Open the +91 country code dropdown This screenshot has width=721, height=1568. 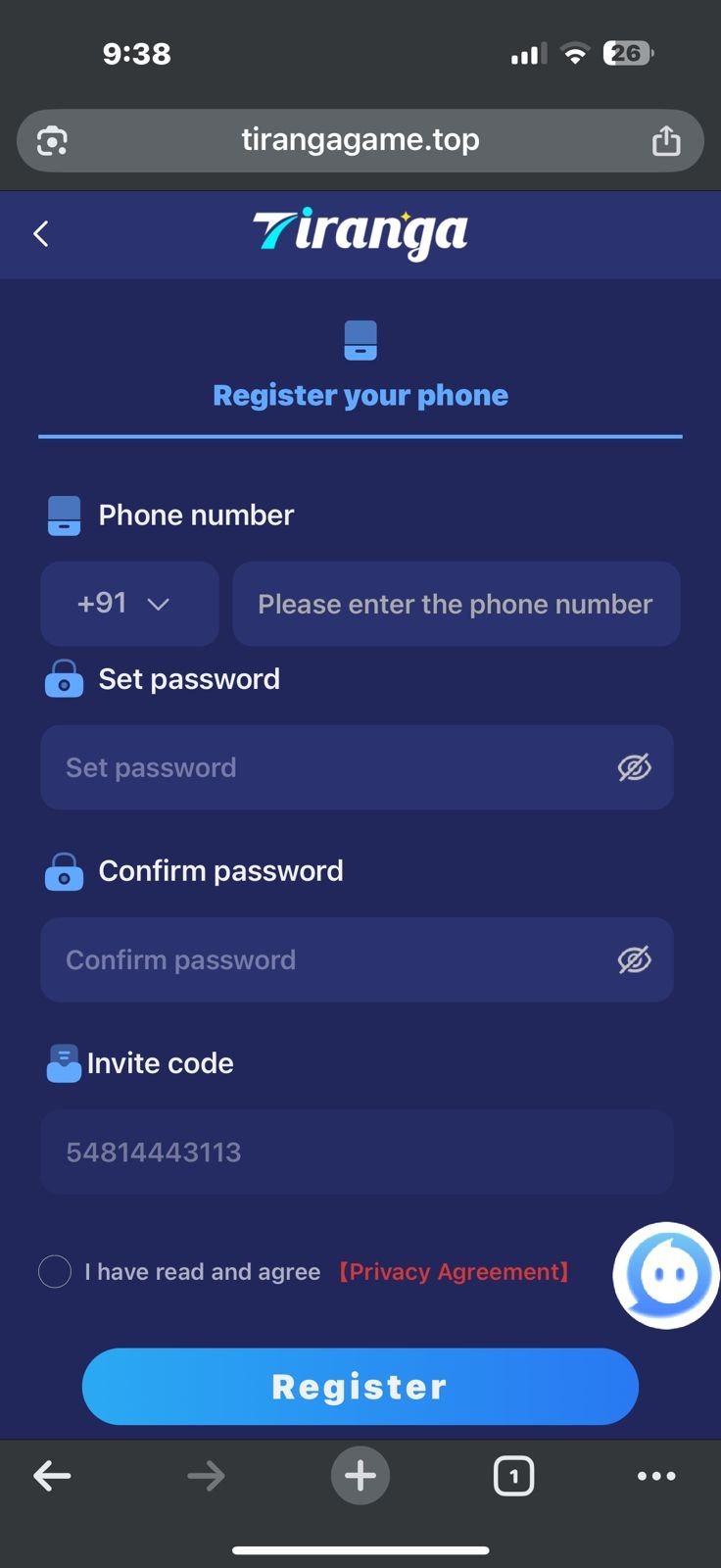[128, 604]
